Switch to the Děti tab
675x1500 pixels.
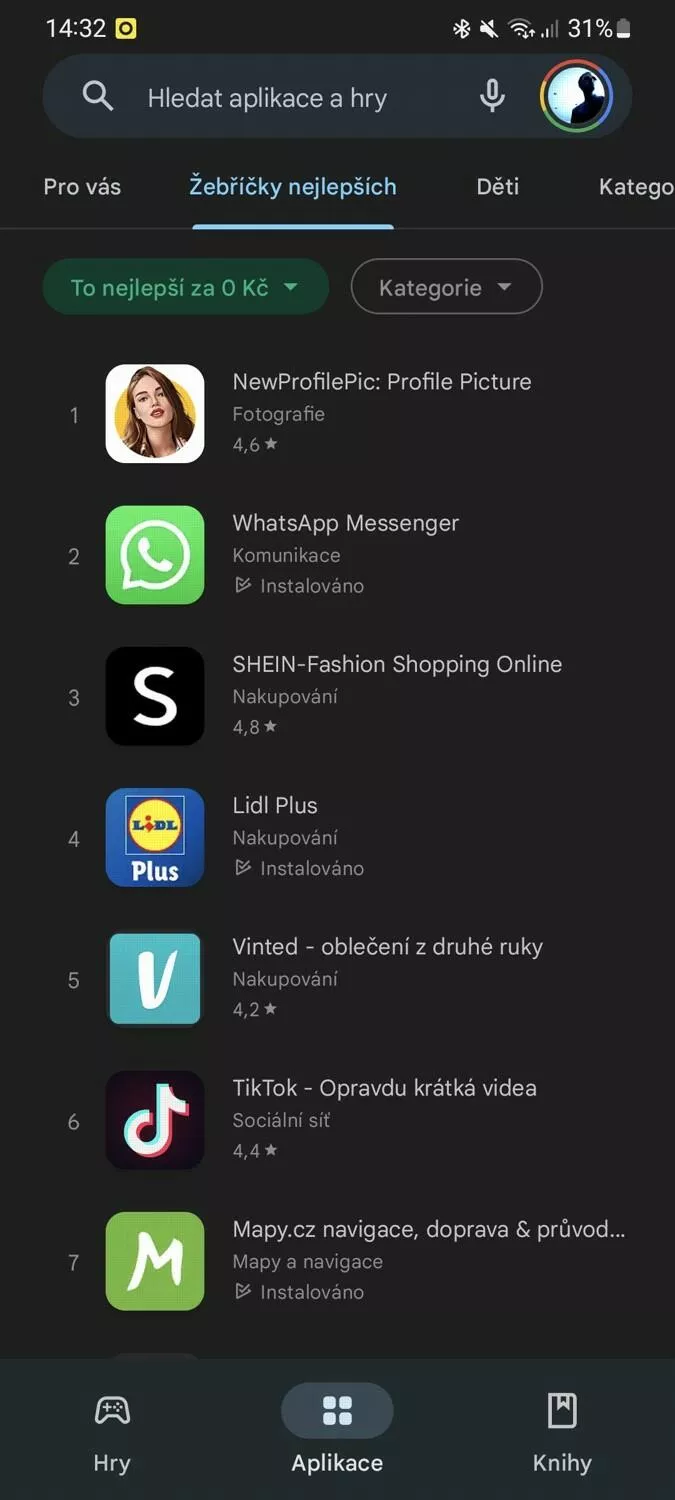(x=498, y=187)
